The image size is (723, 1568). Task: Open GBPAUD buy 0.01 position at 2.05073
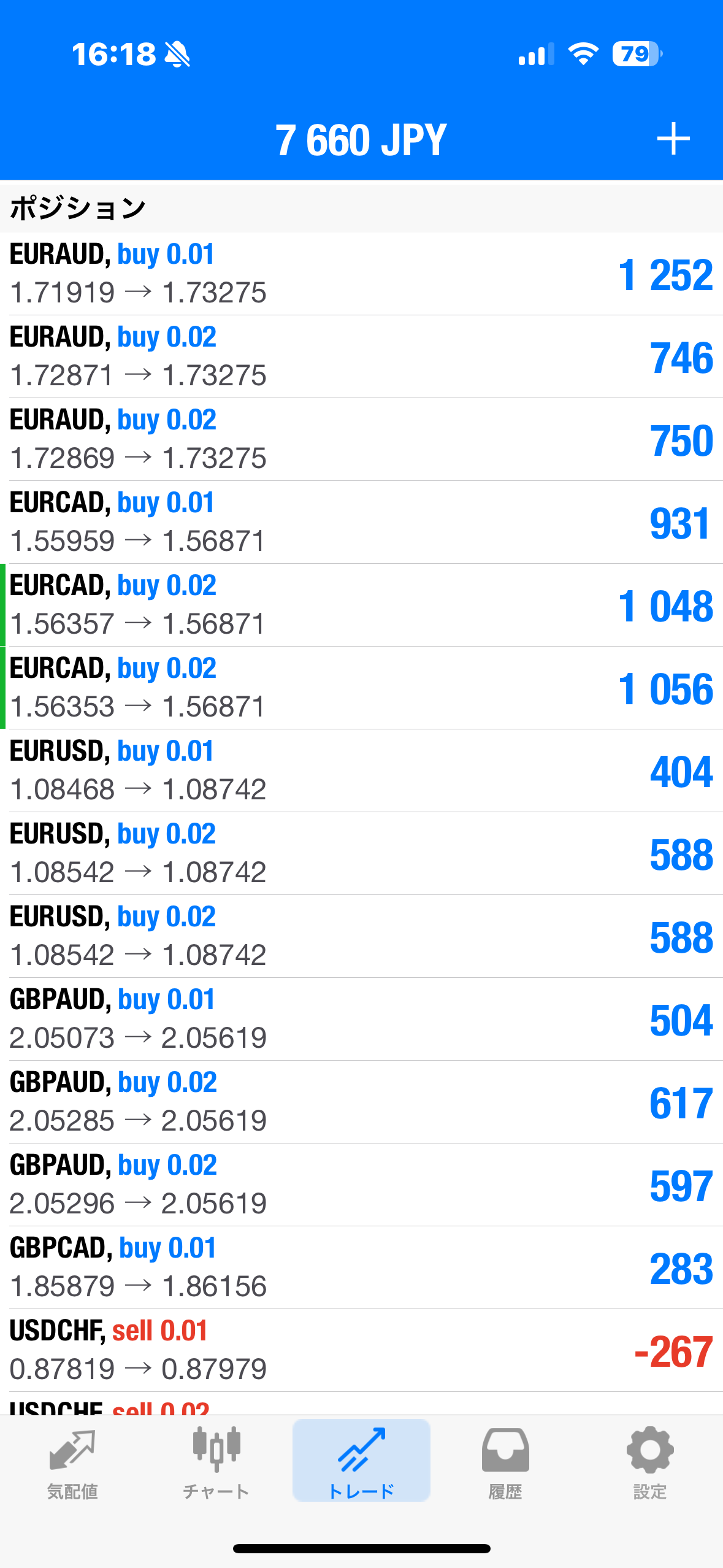(x=361, y=1019)
